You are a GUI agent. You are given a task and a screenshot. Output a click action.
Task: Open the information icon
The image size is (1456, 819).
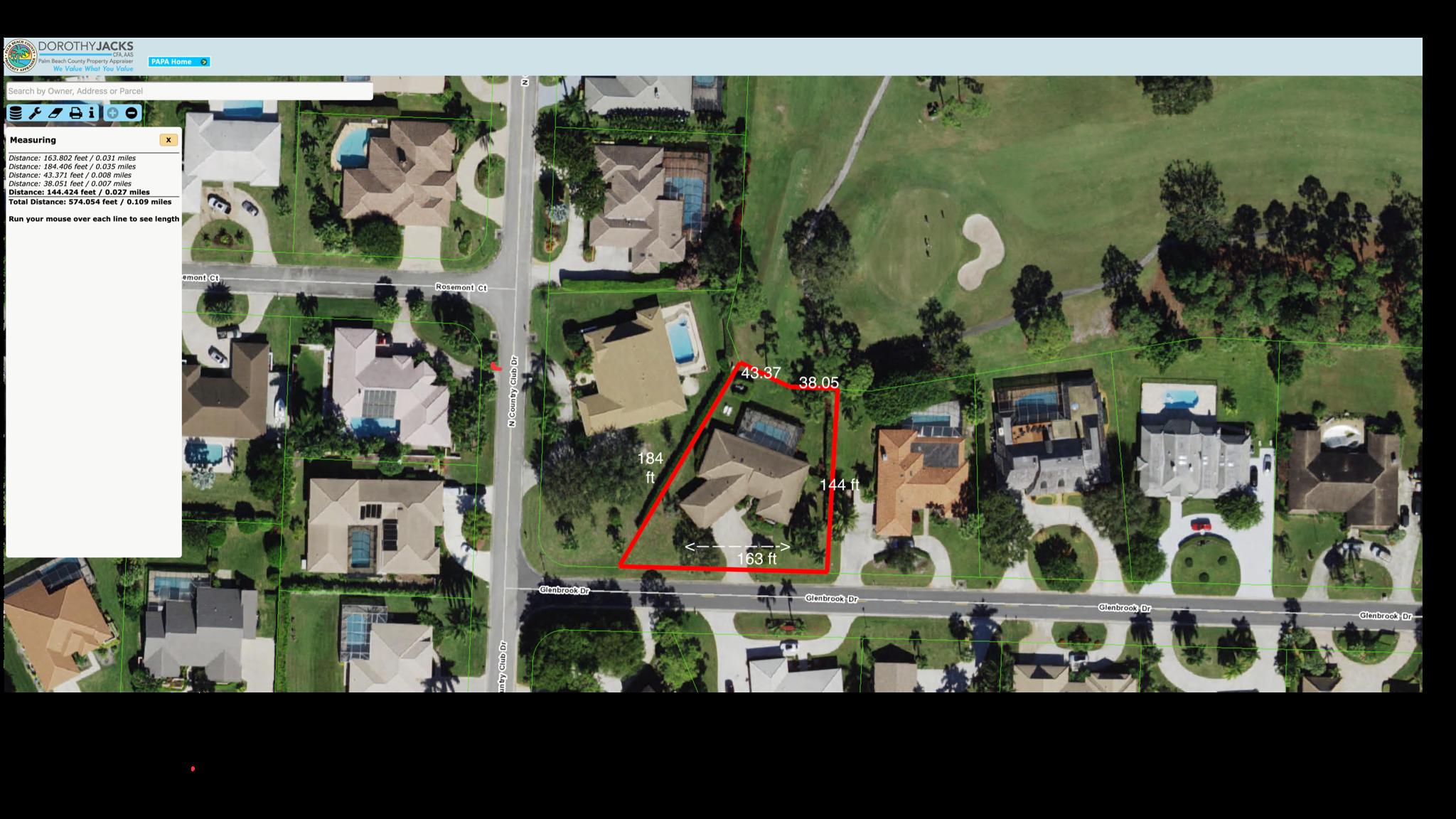pos(92,113)
